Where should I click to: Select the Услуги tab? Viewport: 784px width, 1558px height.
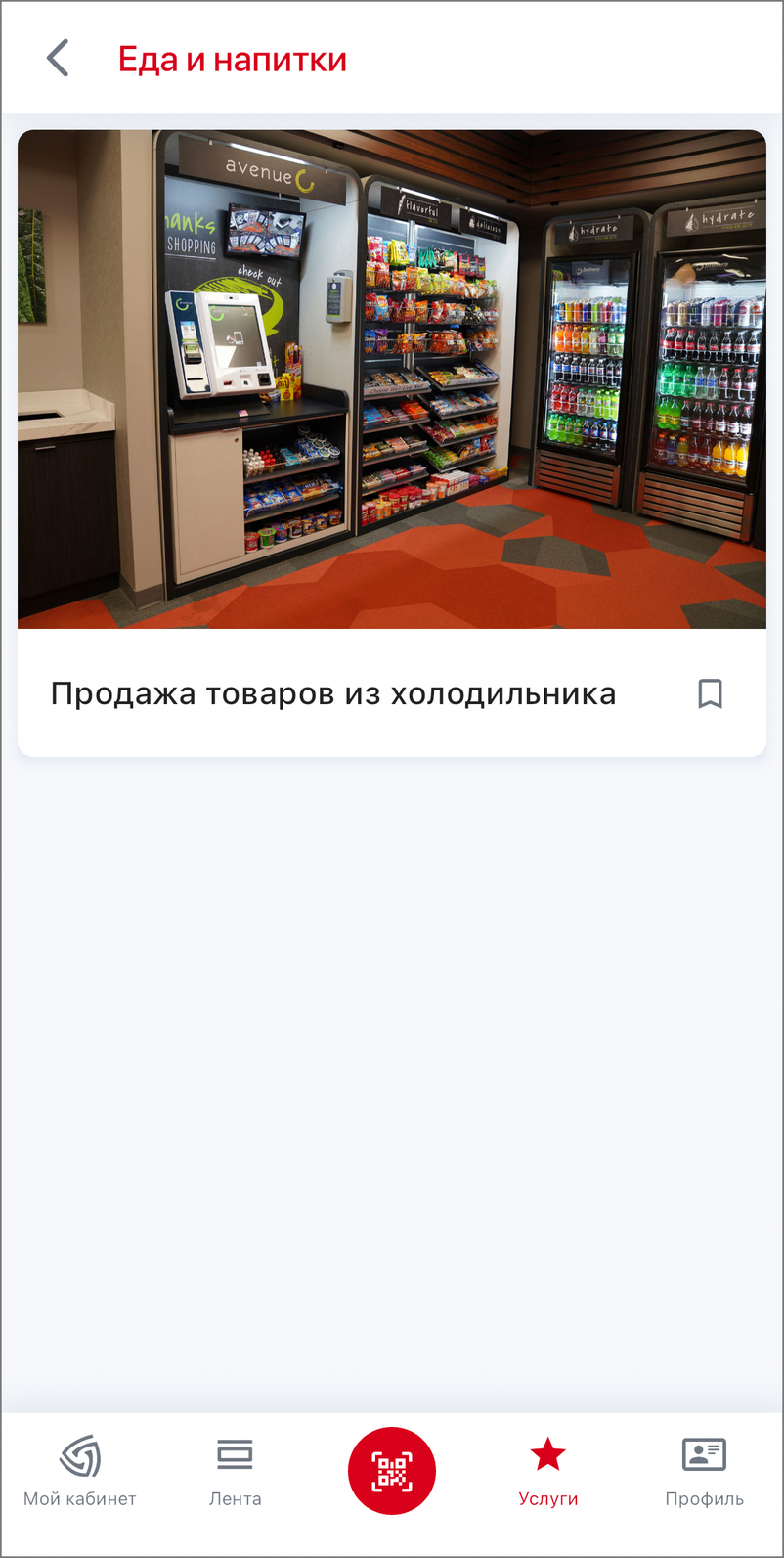[547, 1471]
